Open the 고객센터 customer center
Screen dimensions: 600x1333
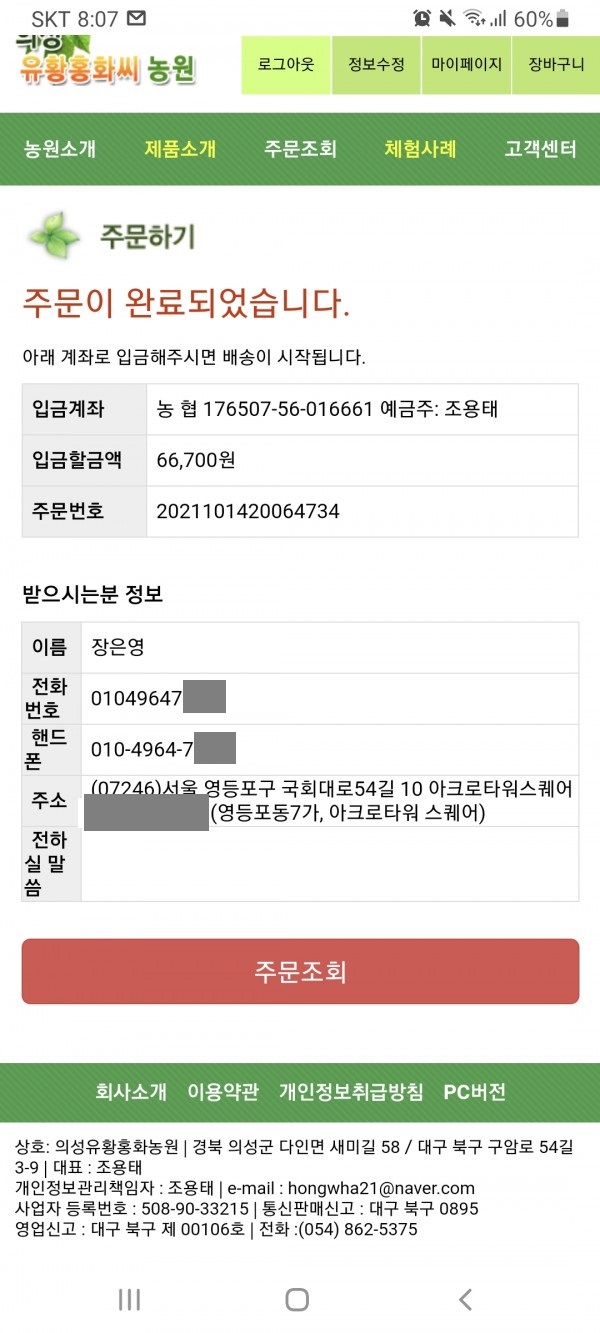pos(540,149)
